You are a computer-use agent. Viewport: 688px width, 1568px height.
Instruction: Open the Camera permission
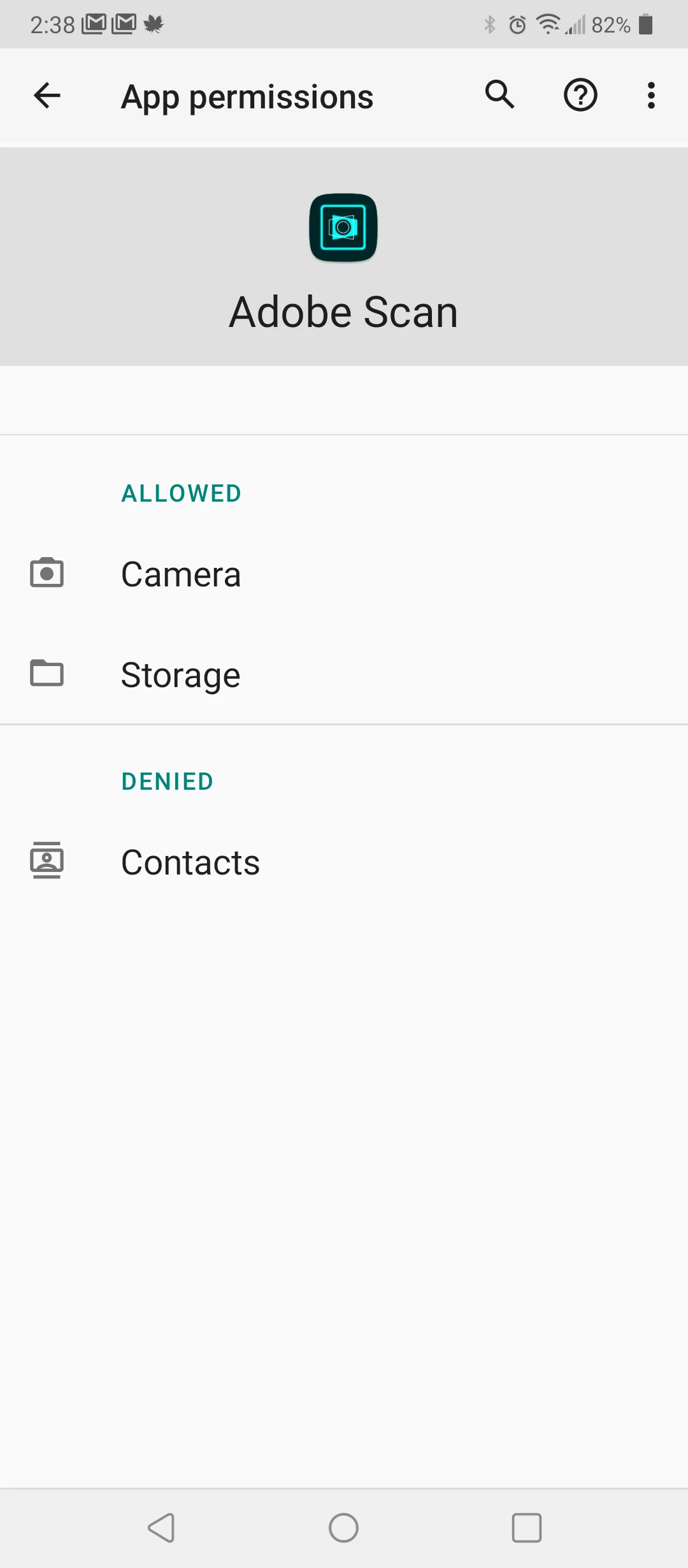tap(182, 574)
